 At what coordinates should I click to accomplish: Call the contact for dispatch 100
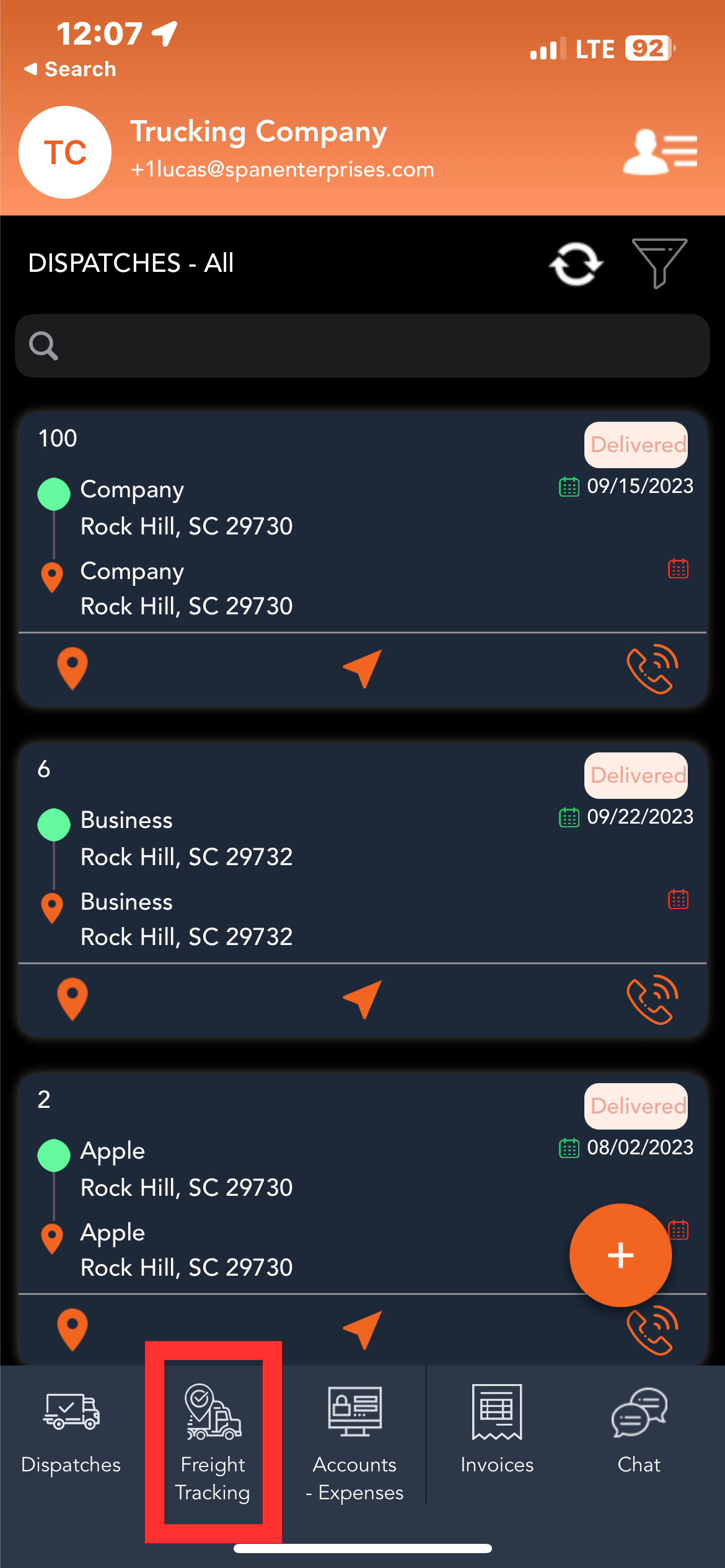click(651, 667)
